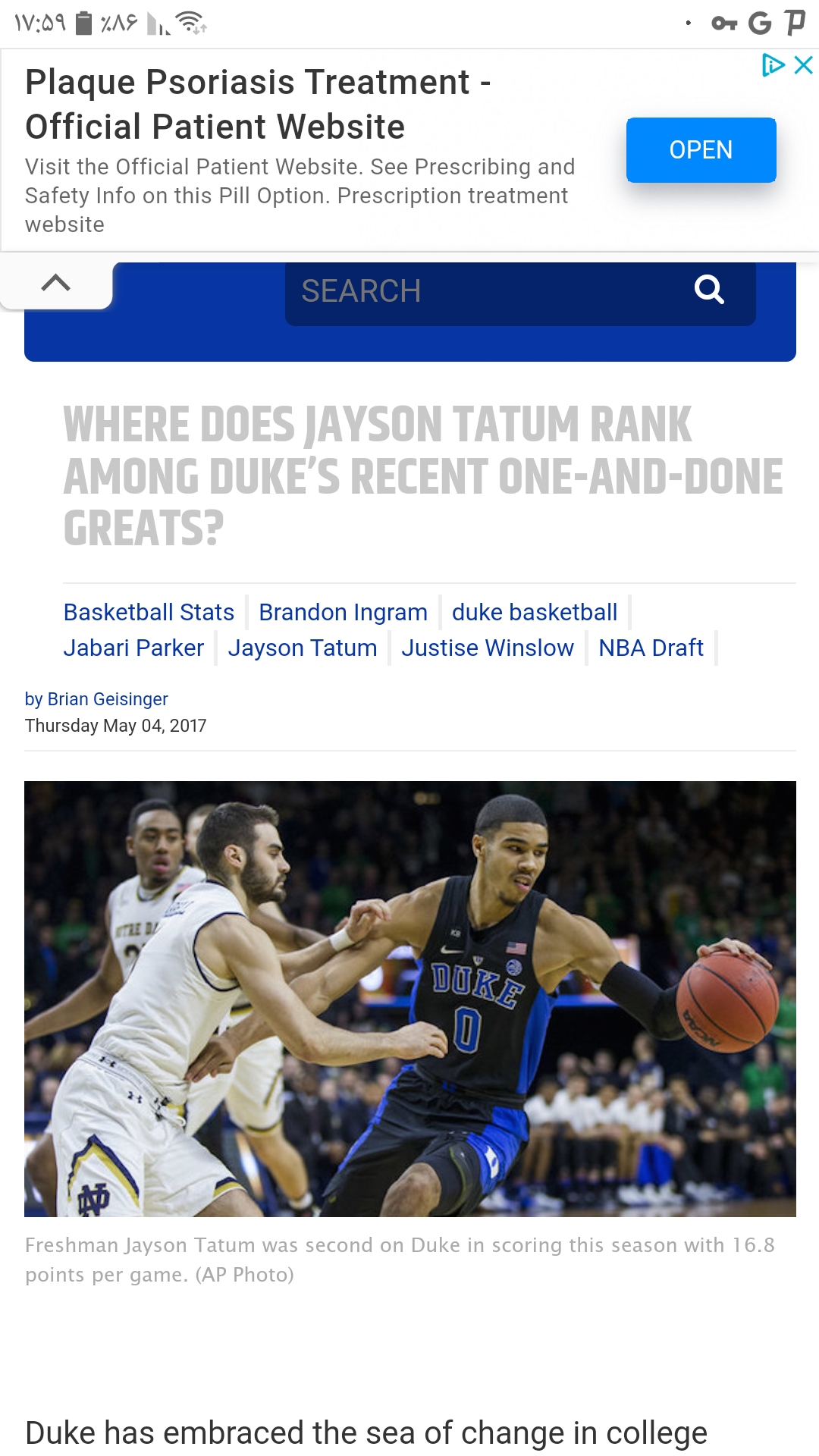Open the Justise Winslow tag
Image resolution: width=819 pixels, height=1456 pixels.
[488, 648]
